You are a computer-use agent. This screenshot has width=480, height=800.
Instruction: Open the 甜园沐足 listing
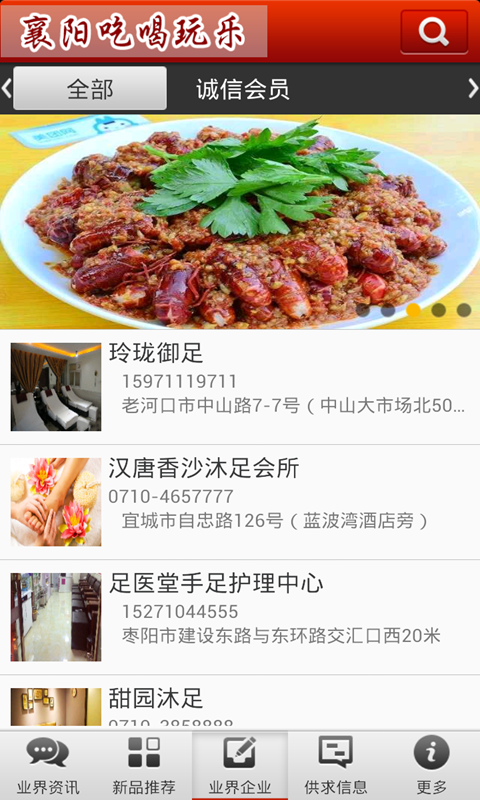tap(240, 703)
